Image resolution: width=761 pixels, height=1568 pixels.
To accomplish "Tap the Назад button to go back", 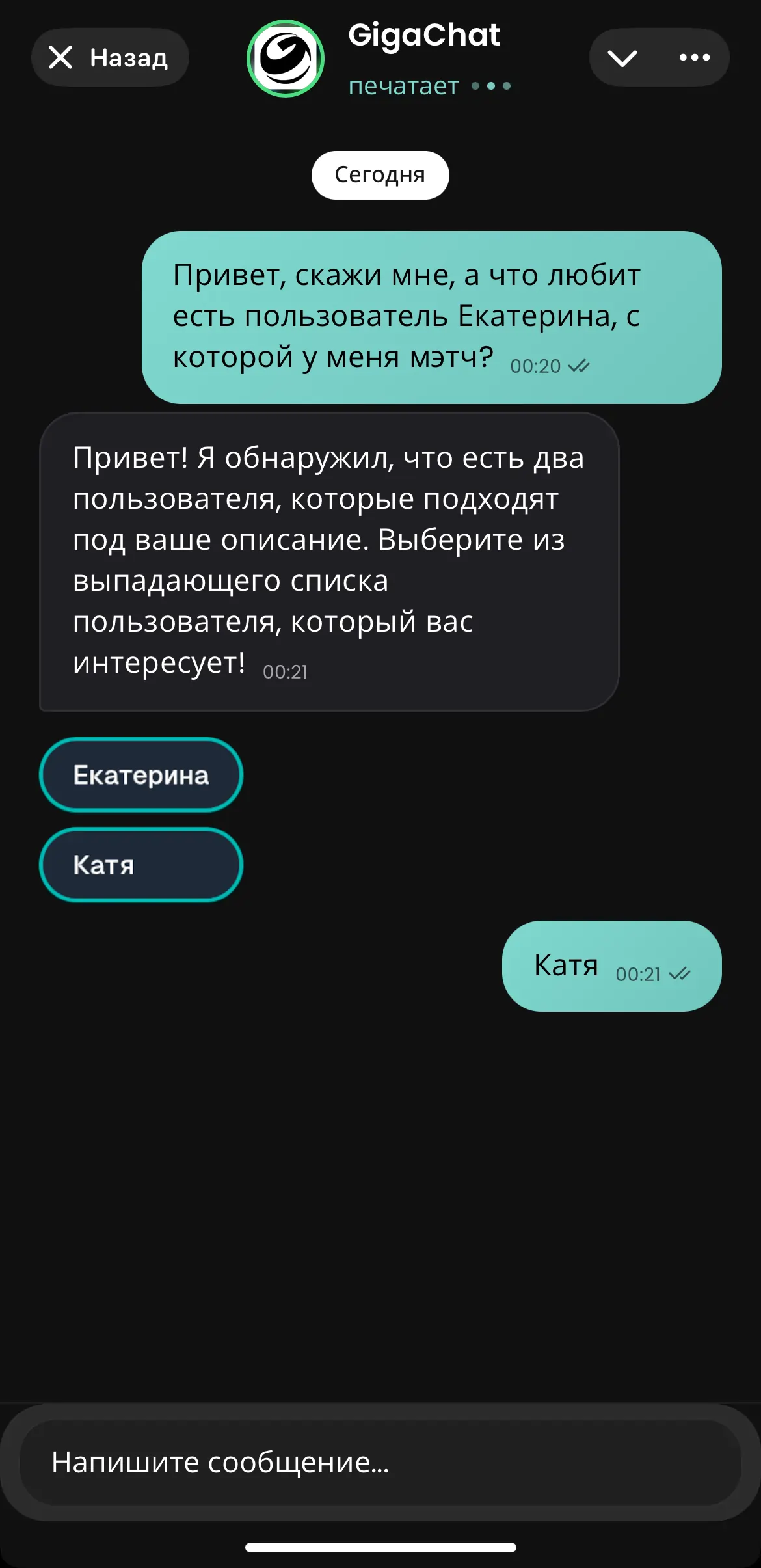I will pos(110,58).
